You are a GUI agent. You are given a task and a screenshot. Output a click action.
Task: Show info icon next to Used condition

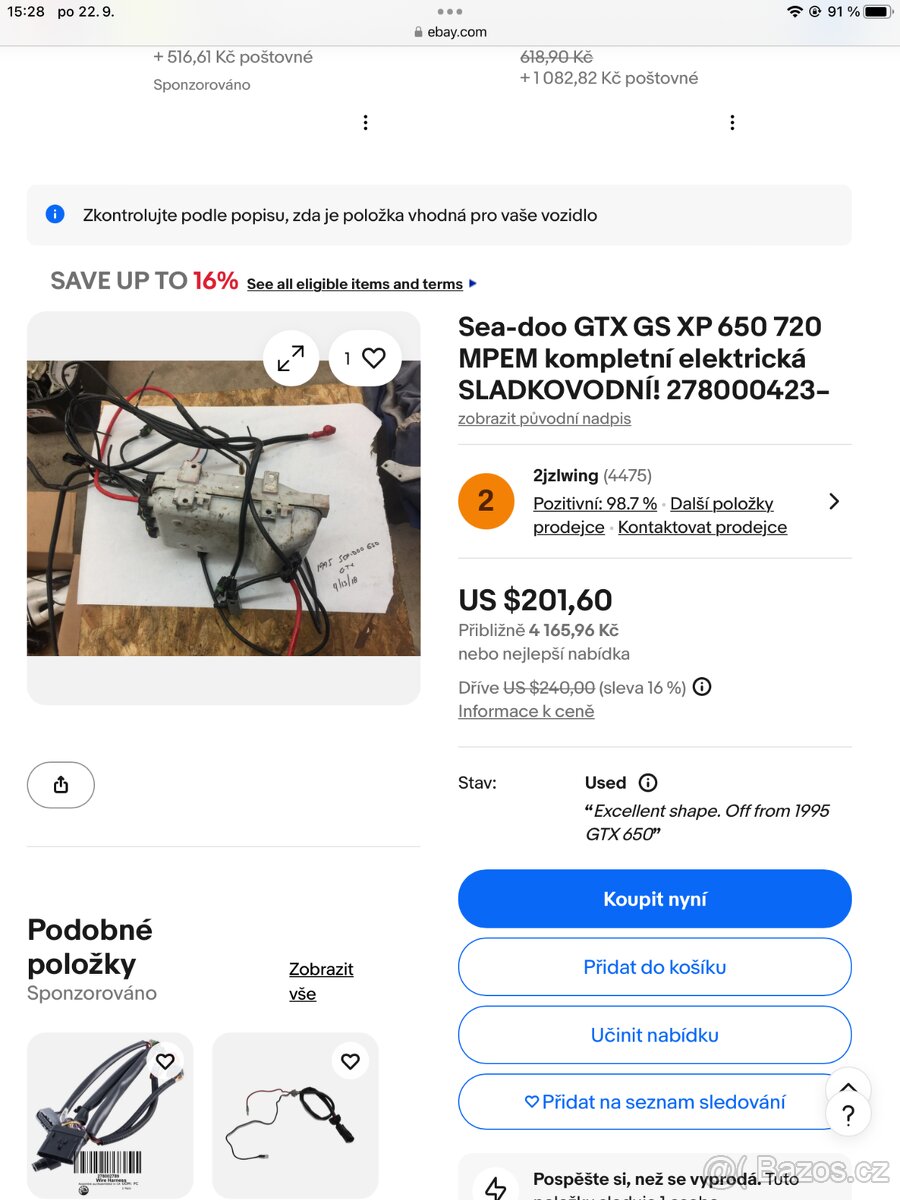pos(648,783)
